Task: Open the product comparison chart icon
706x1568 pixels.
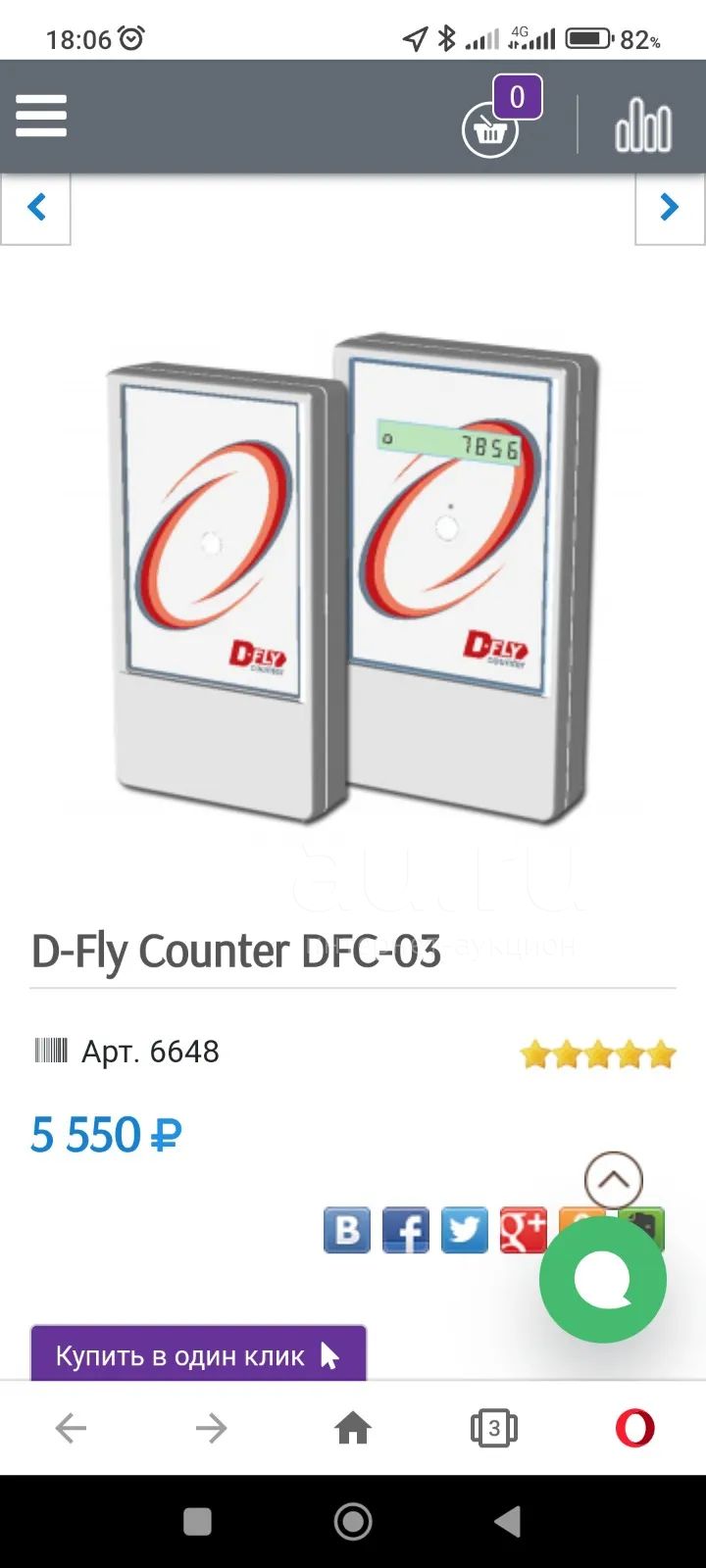Action: click(x=643, y=125)
